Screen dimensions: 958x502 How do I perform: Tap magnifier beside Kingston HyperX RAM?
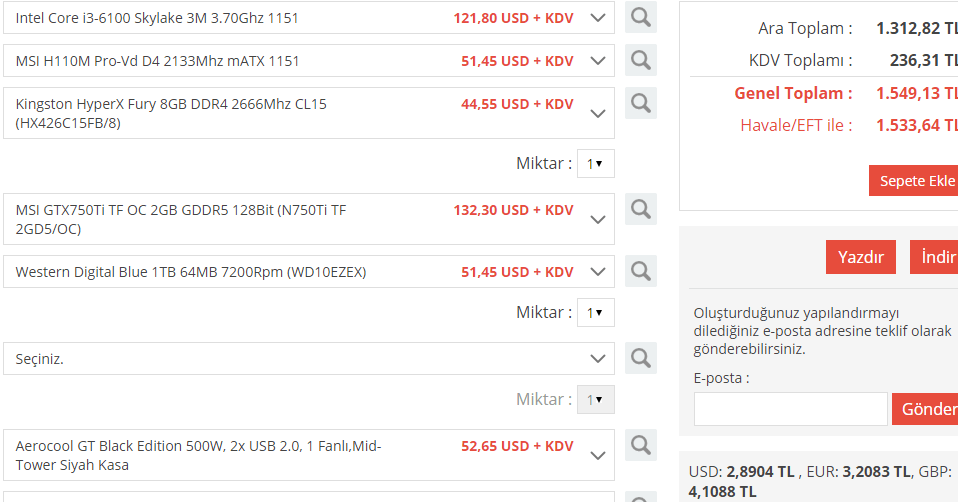641,103
